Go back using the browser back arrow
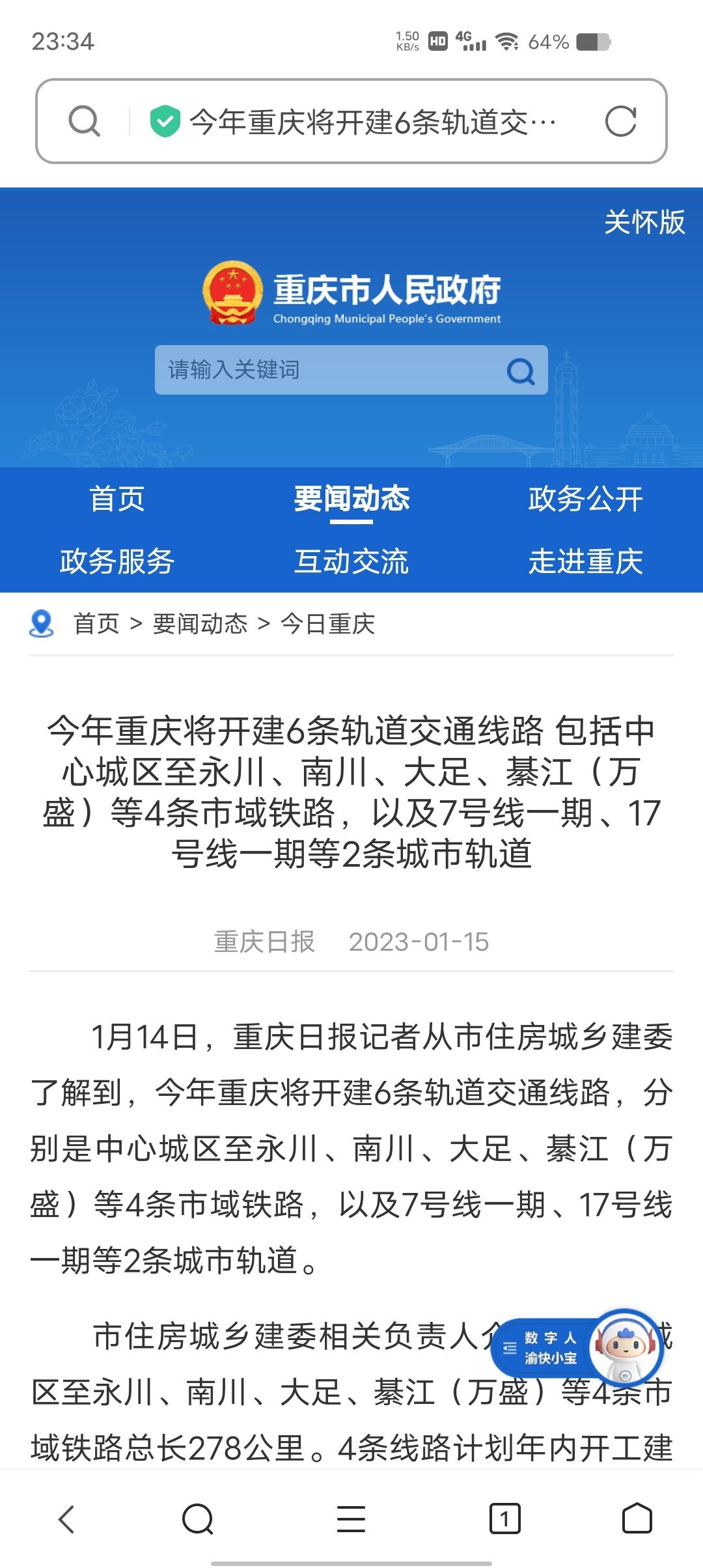The width and height of the screenshot is (703, 1568). pyautogui.click(x=67, y=1519)
